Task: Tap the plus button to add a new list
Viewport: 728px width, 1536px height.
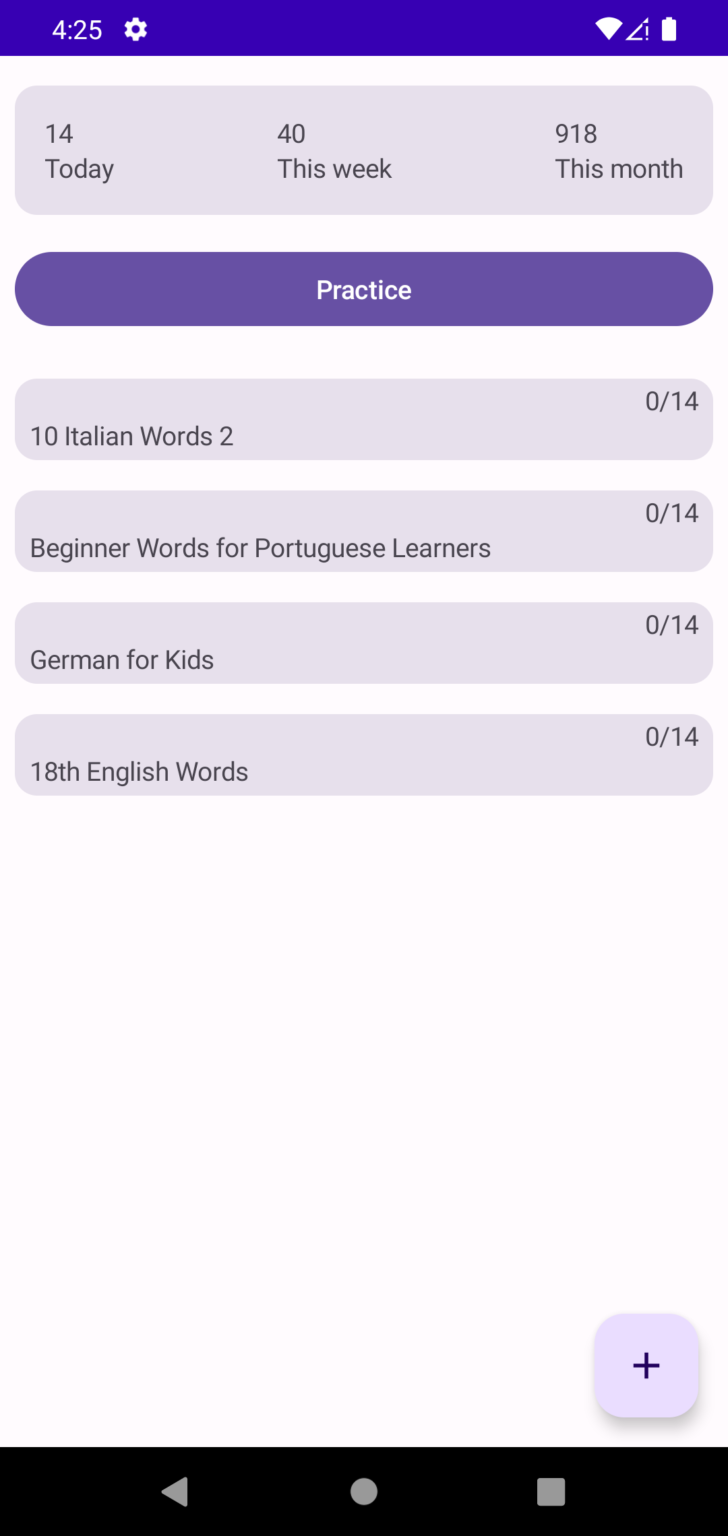Action: click(x=646, y=1365)
